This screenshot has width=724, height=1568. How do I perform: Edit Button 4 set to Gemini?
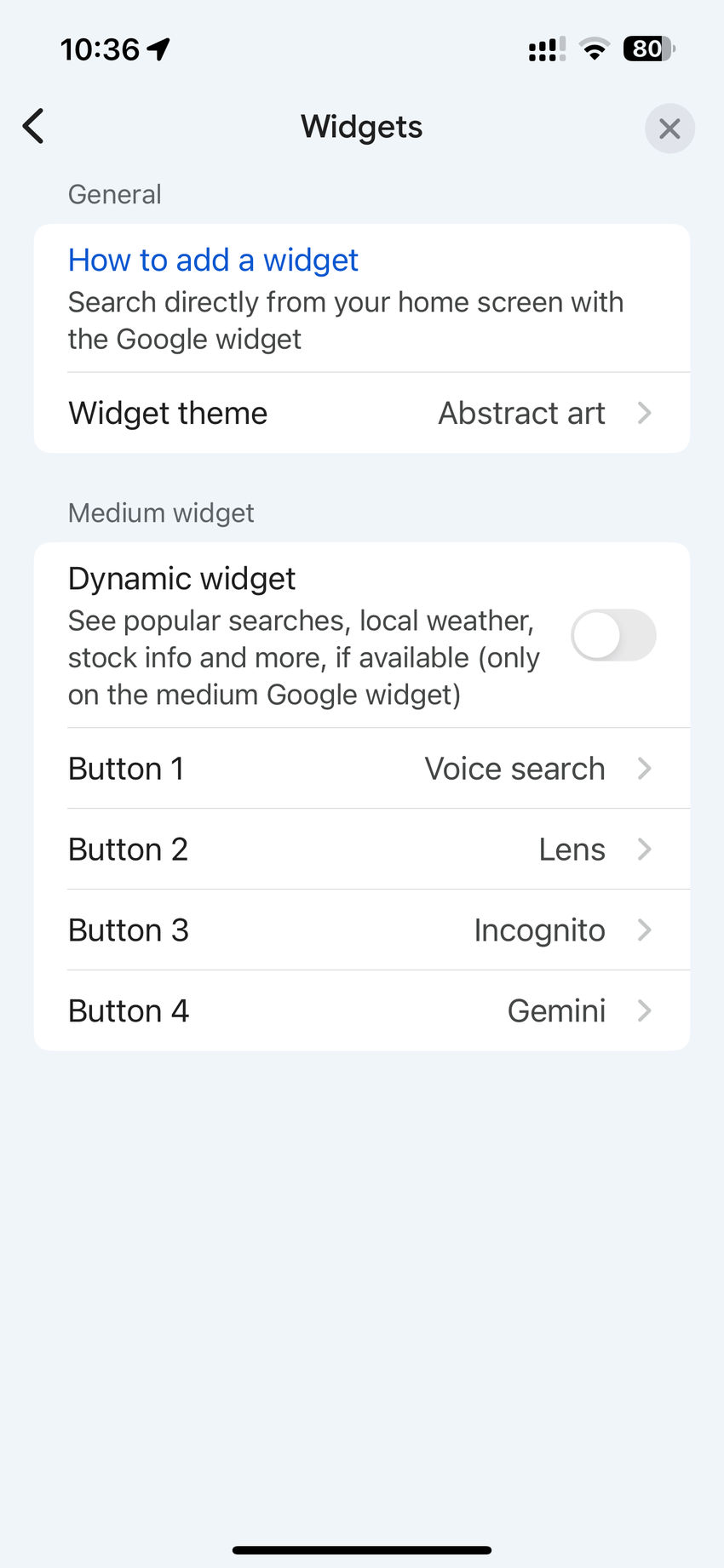click(361, 1011)
